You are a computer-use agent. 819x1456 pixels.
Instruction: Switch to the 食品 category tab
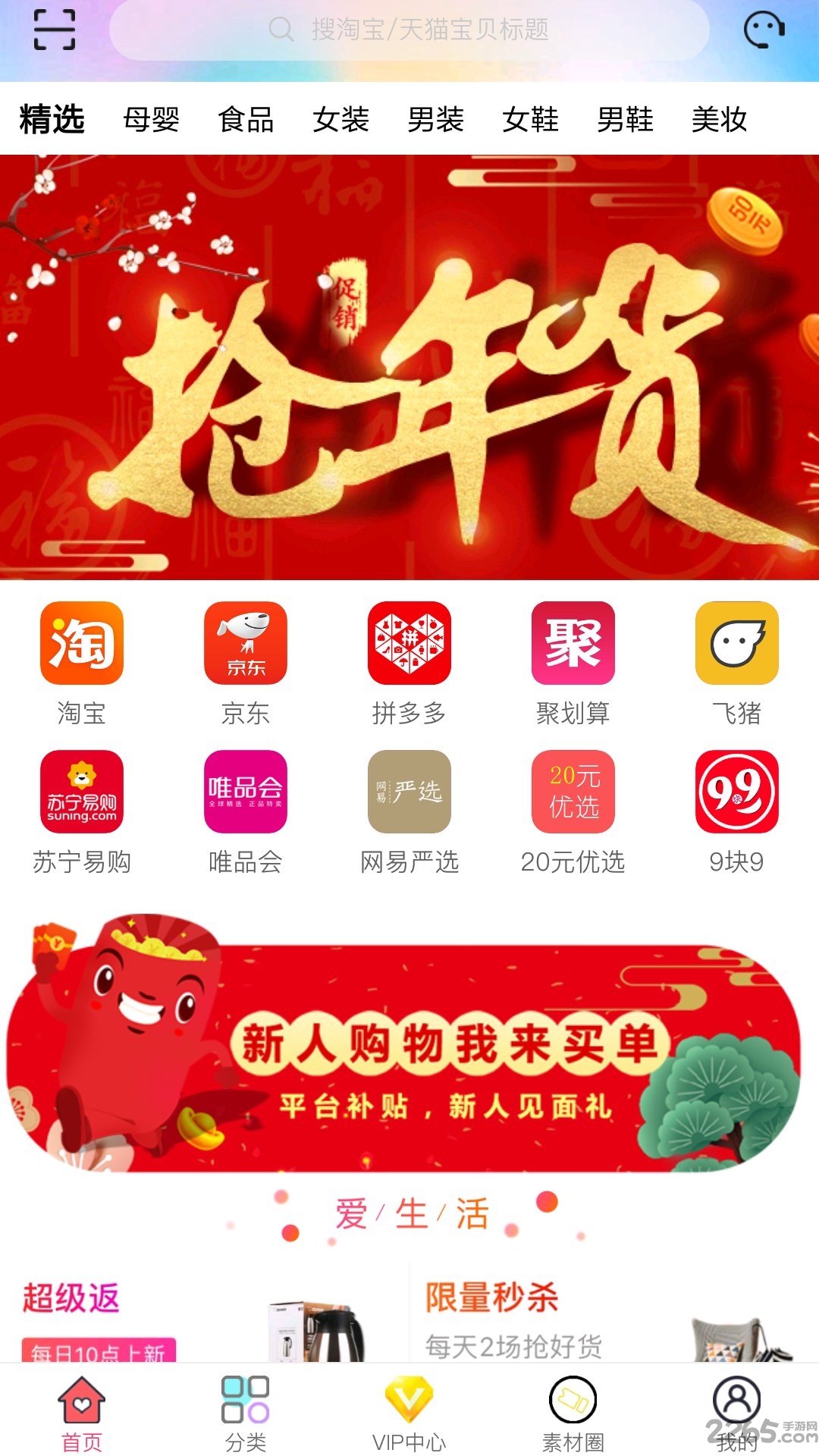tap(246, 120)
